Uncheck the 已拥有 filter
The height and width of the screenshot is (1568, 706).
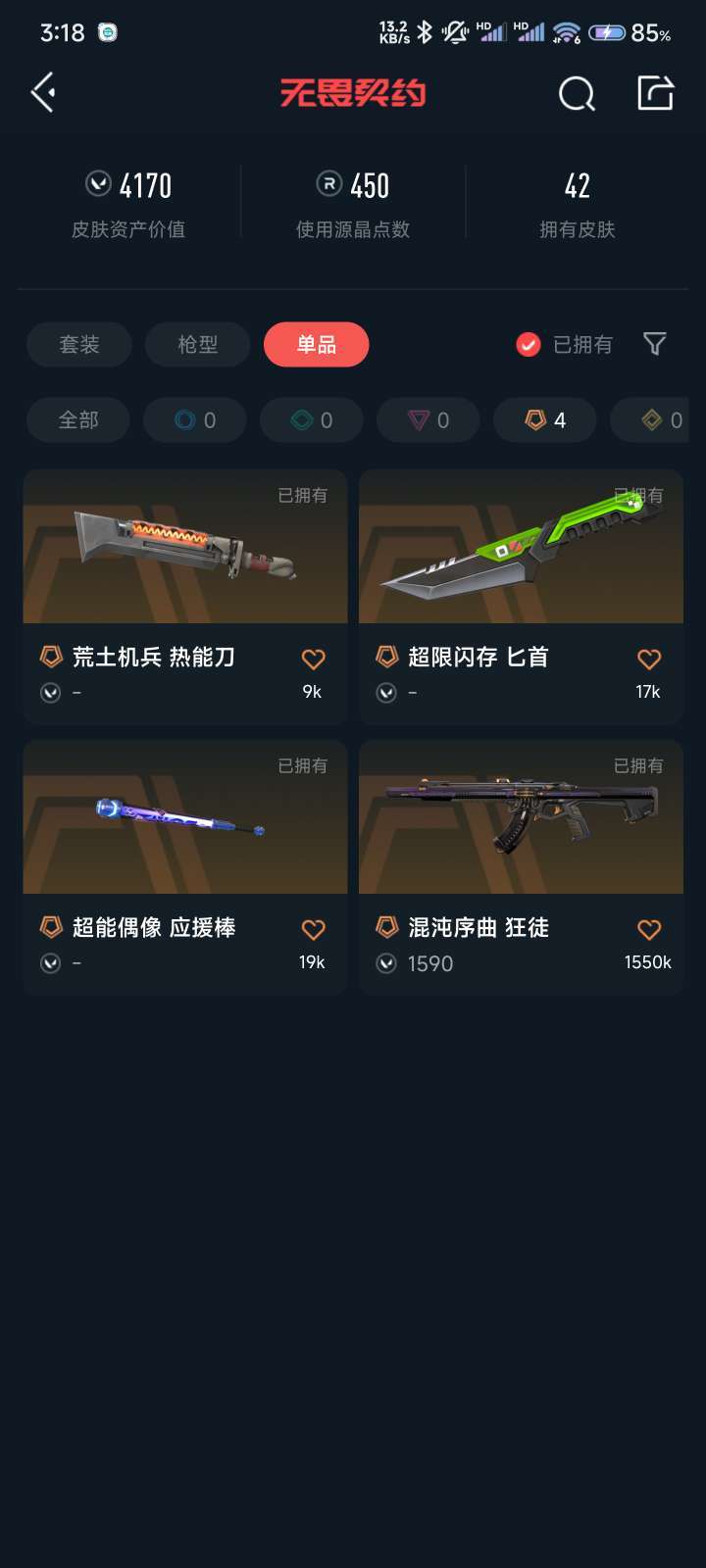[529, 345]
